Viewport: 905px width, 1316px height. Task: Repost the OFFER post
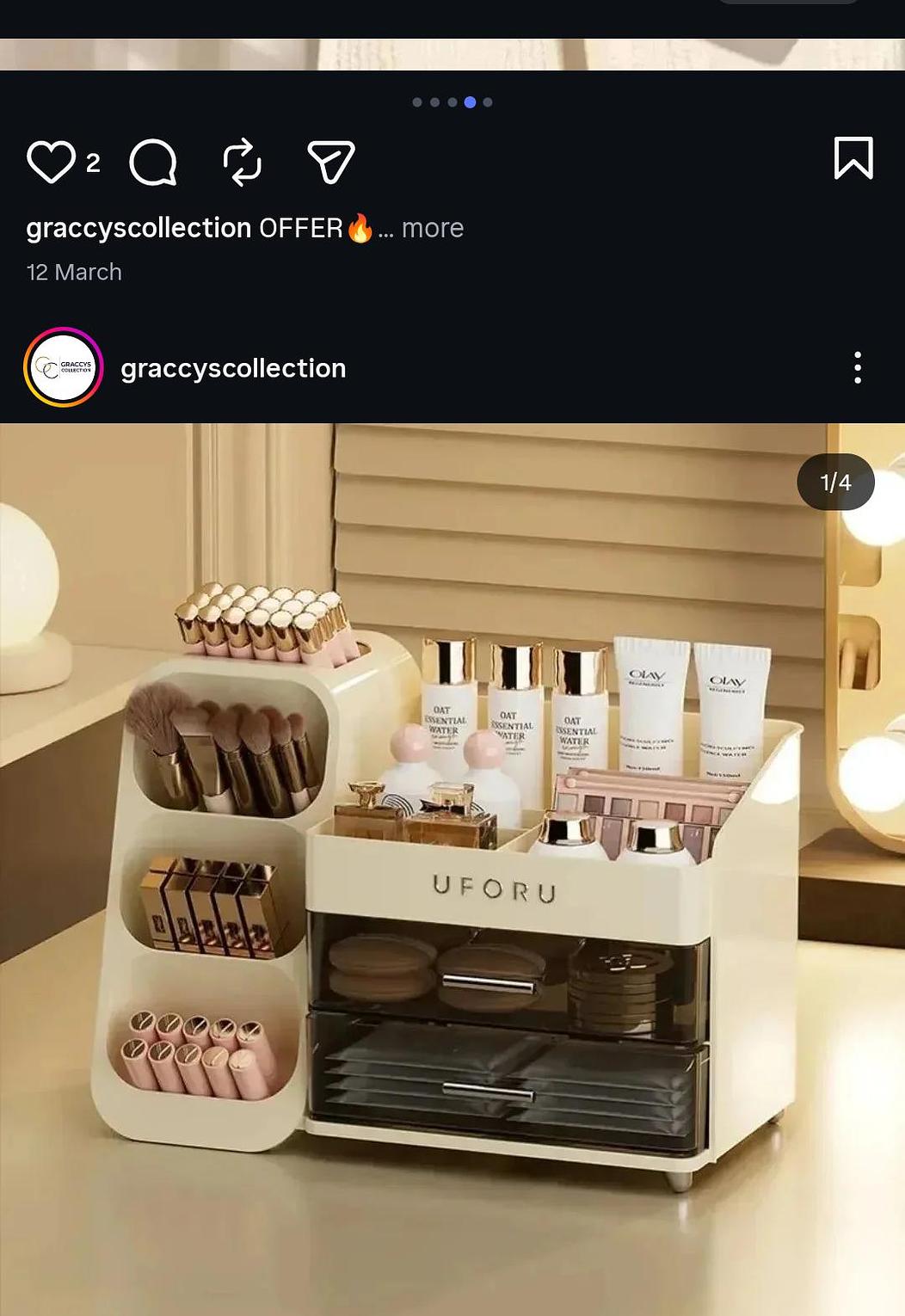[x=242, y=162]
